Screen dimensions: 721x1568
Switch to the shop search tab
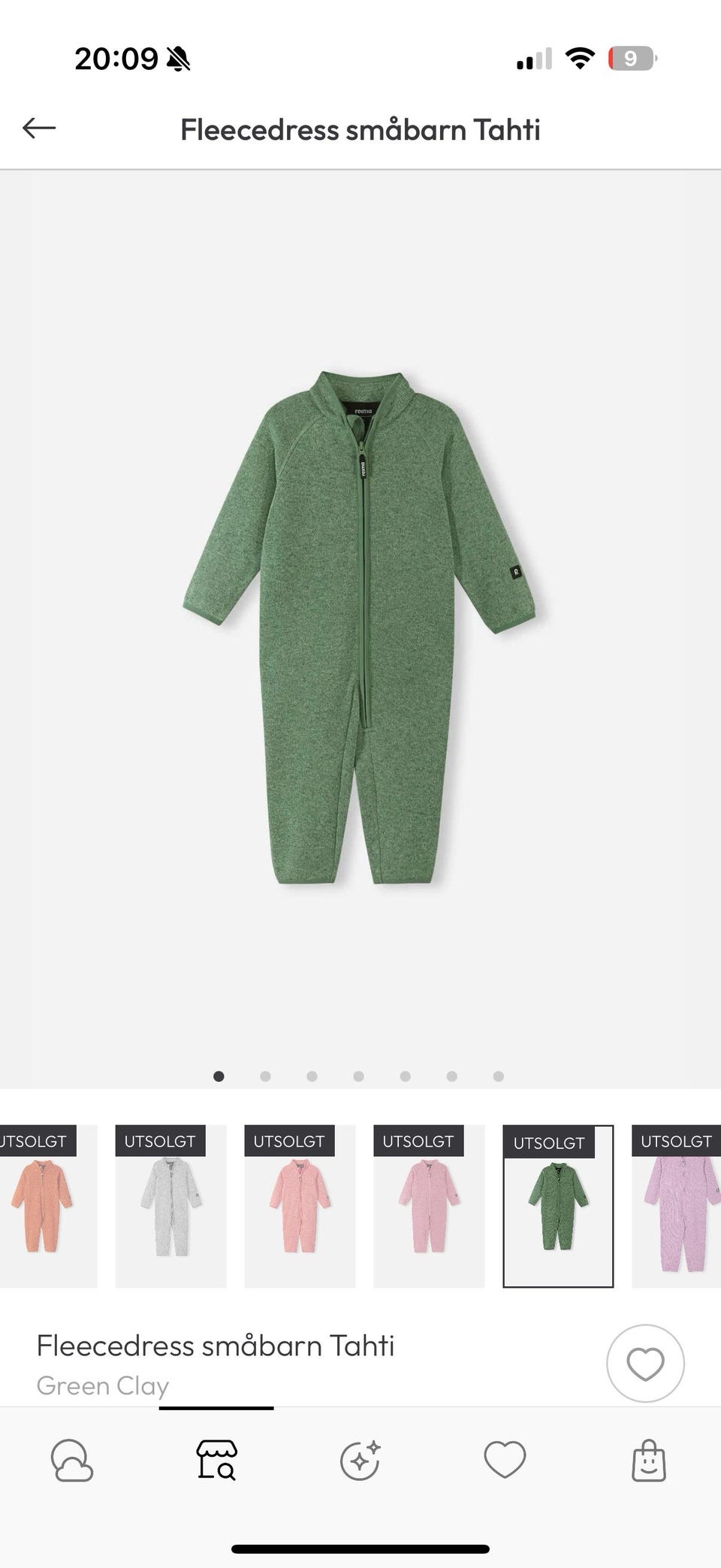216,1460
